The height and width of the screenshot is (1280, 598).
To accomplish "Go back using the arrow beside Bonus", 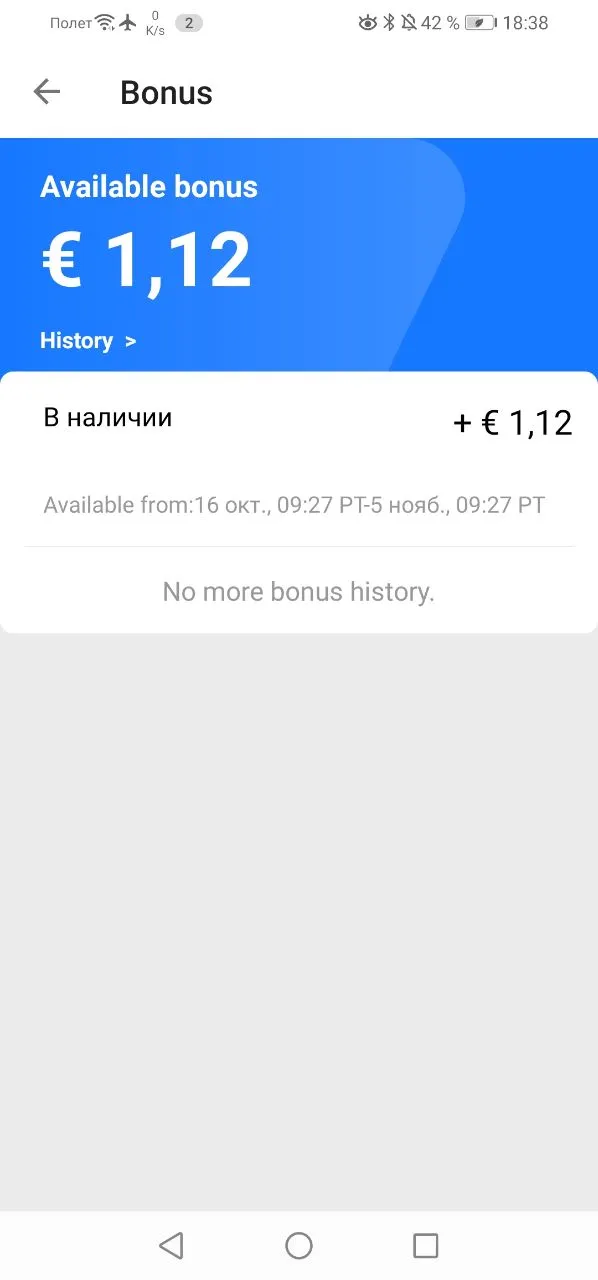I will click(47, 92).
